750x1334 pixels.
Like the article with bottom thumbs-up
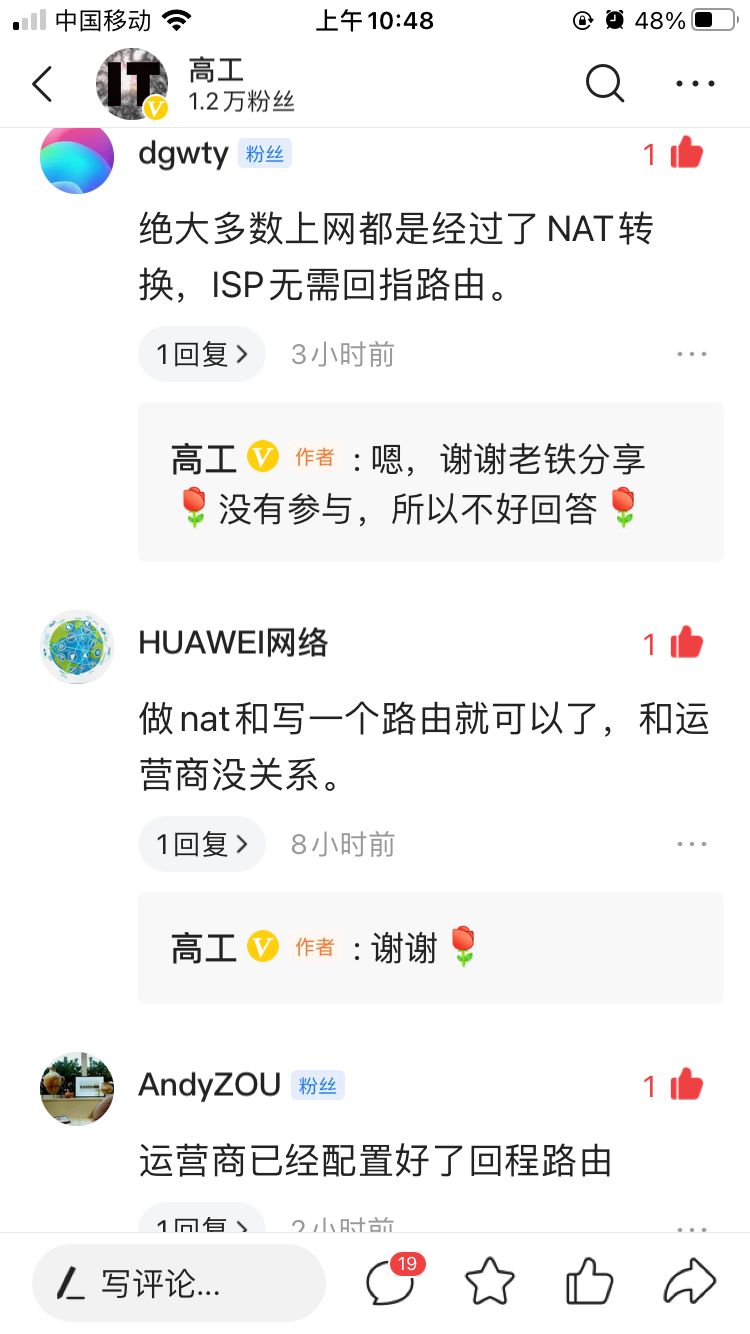(589, 1281)
